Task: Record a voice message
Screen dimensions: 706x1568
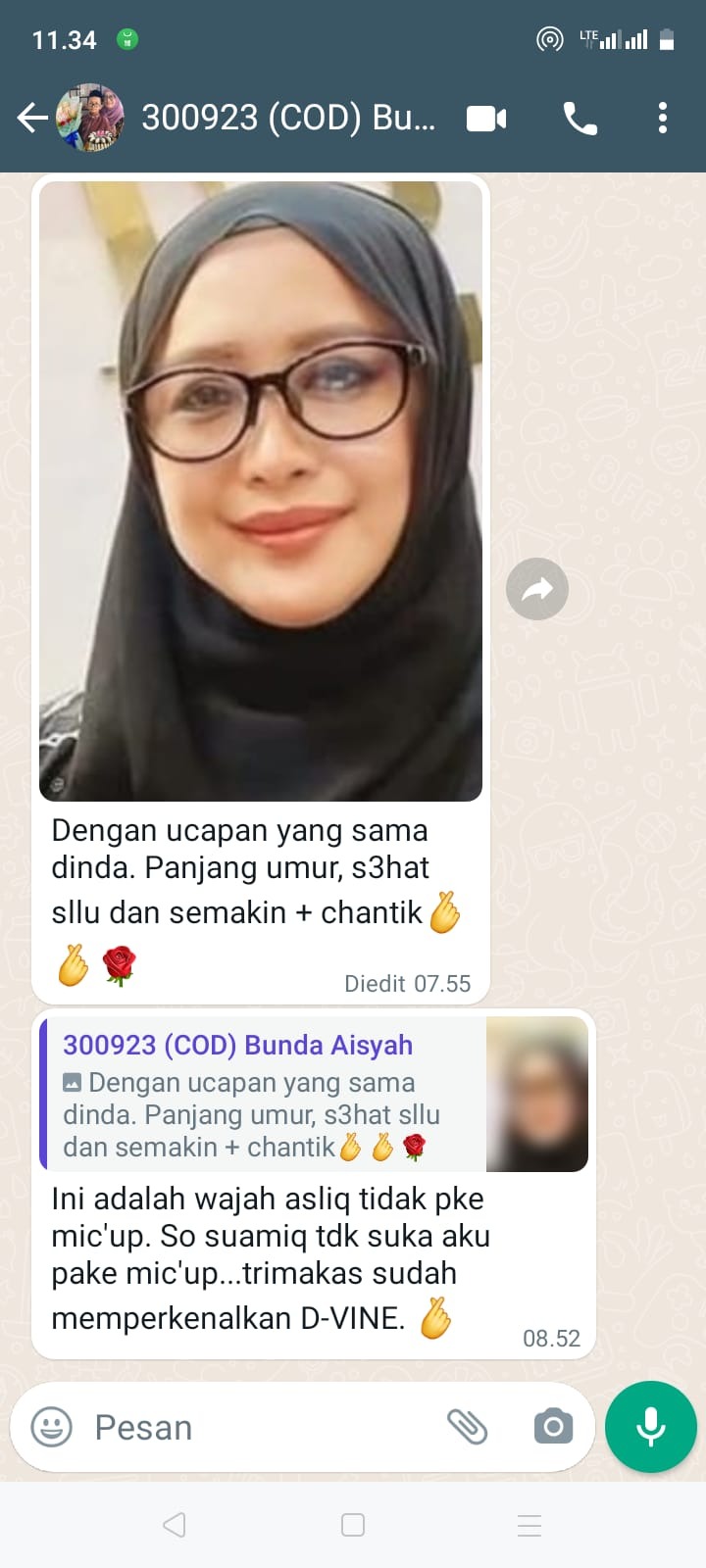Action: (650, 1427)
